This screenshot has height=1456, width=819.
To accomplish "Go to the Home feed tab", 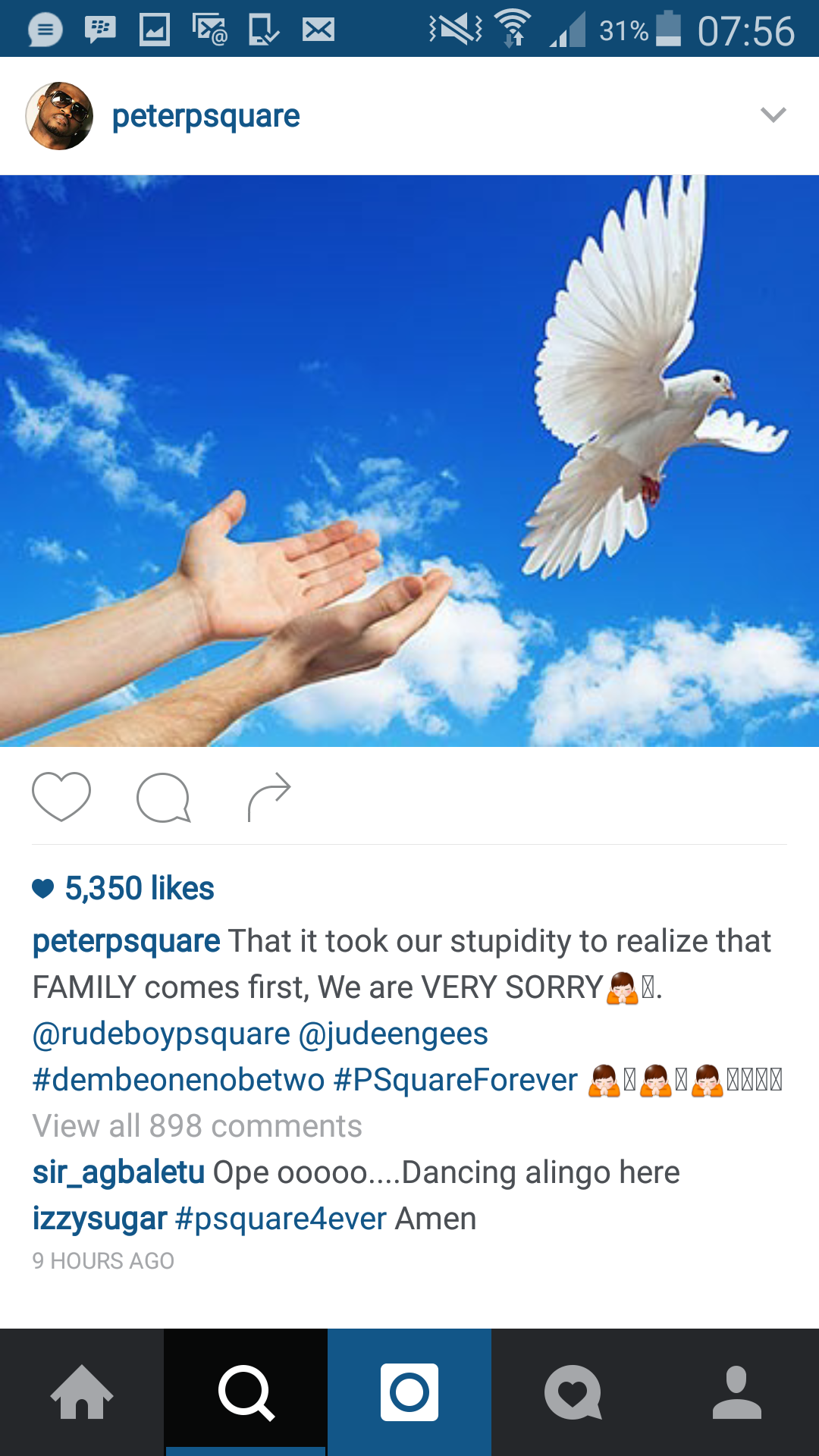I will [x=82, y=1392].
